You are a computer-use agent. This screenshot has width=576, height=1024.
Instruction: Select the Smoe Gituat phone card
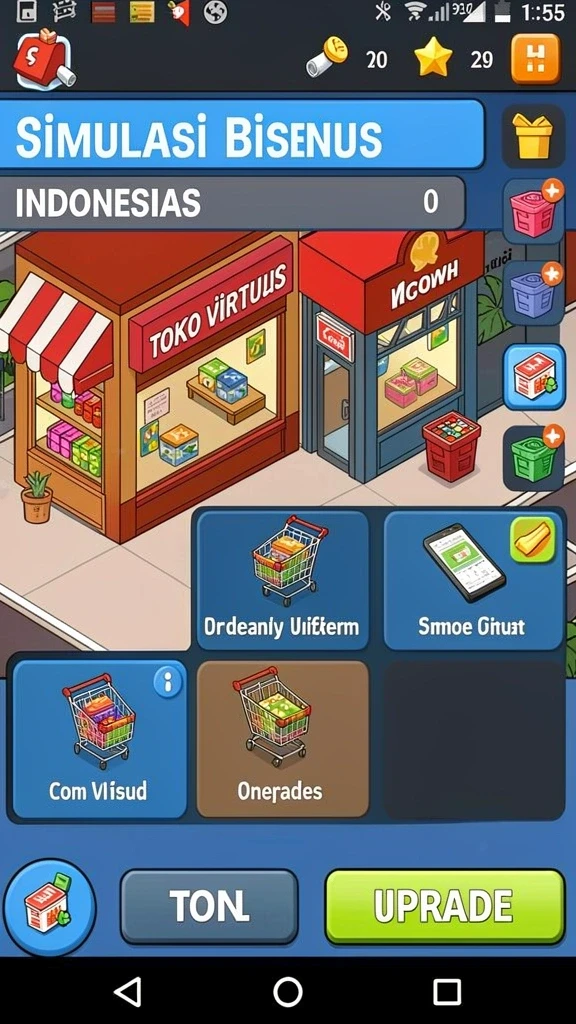point(473,580)
